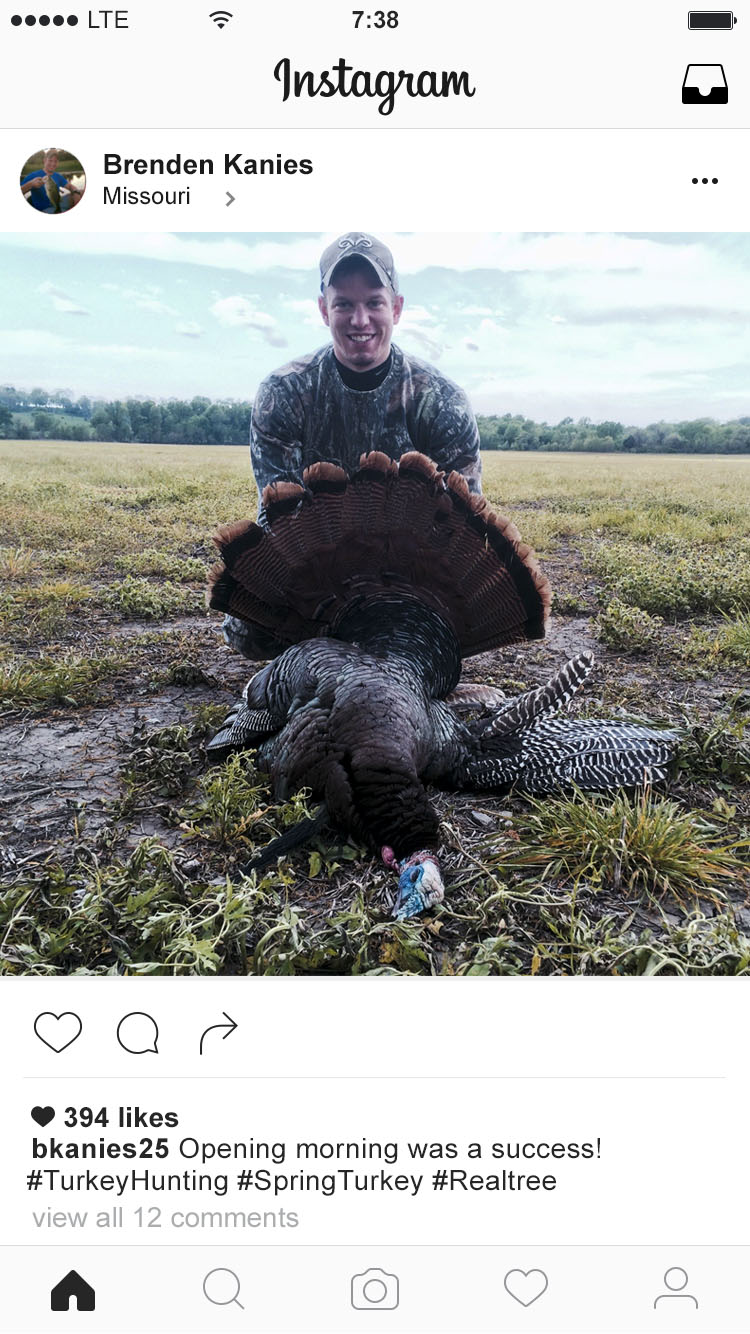Go to the Profile tab
Screen dimensions: 750x1334
pos(676,1289)
